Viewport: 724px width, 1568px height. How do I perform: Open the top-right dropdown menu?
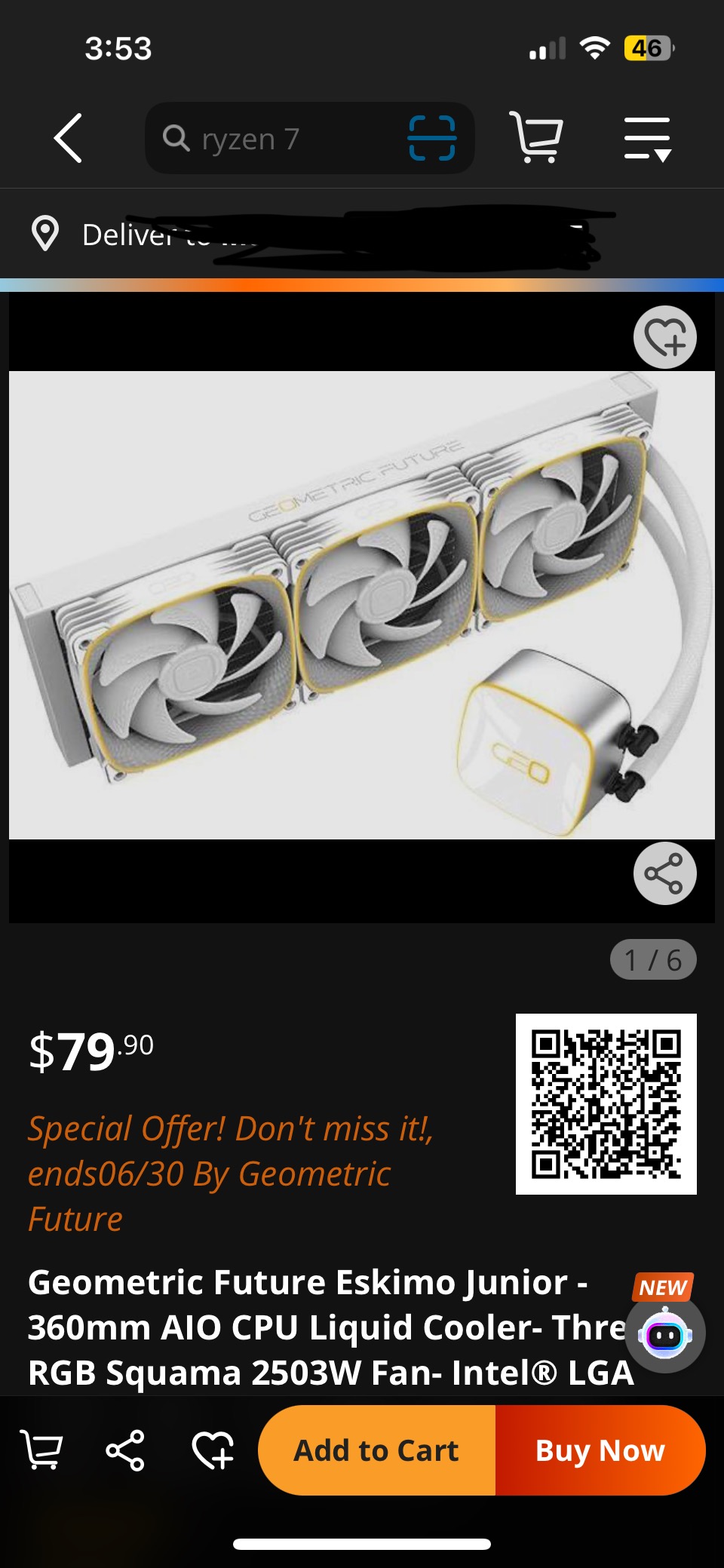pyautogui.click(x=648, y=139)
